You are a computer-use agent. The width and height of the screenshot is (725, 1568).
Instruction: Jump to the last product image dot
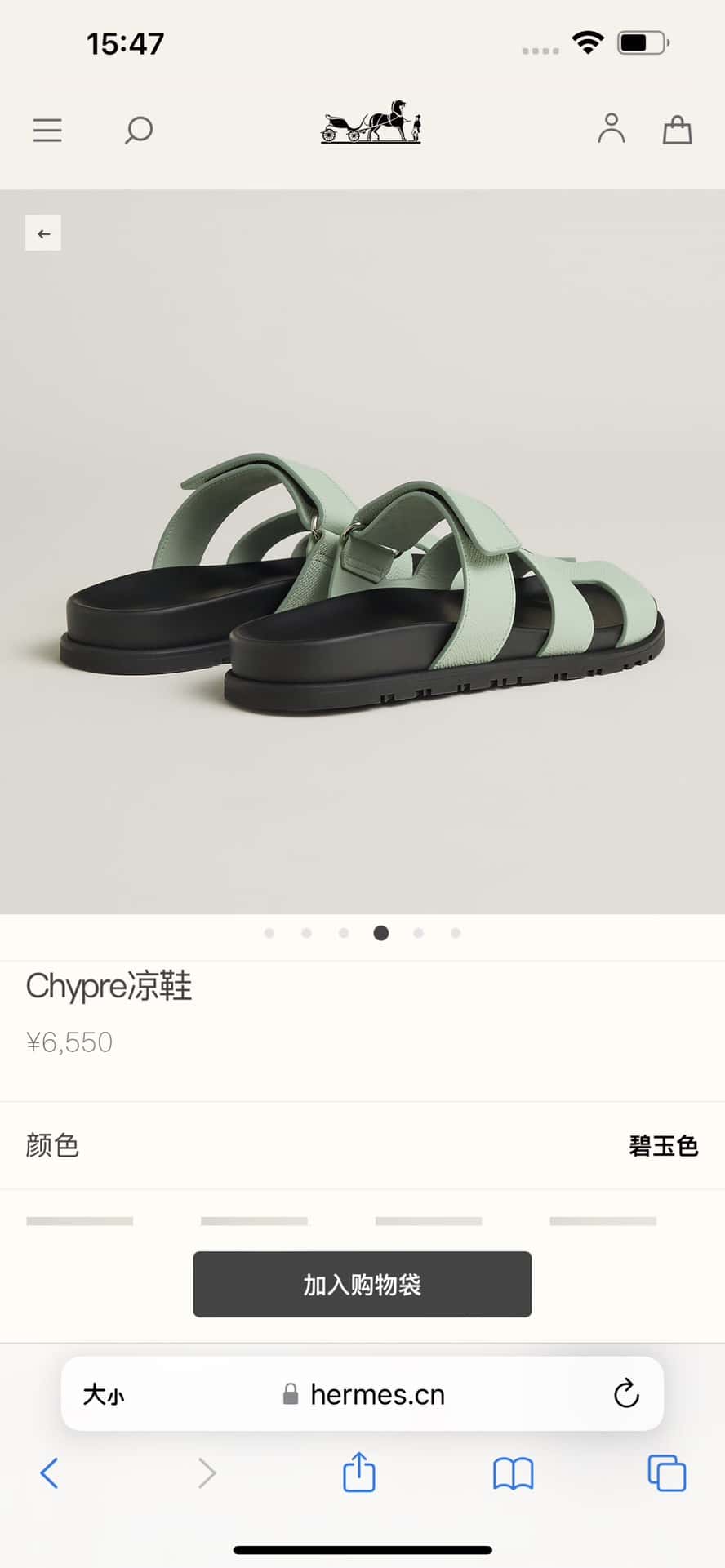tap(456, 933)
